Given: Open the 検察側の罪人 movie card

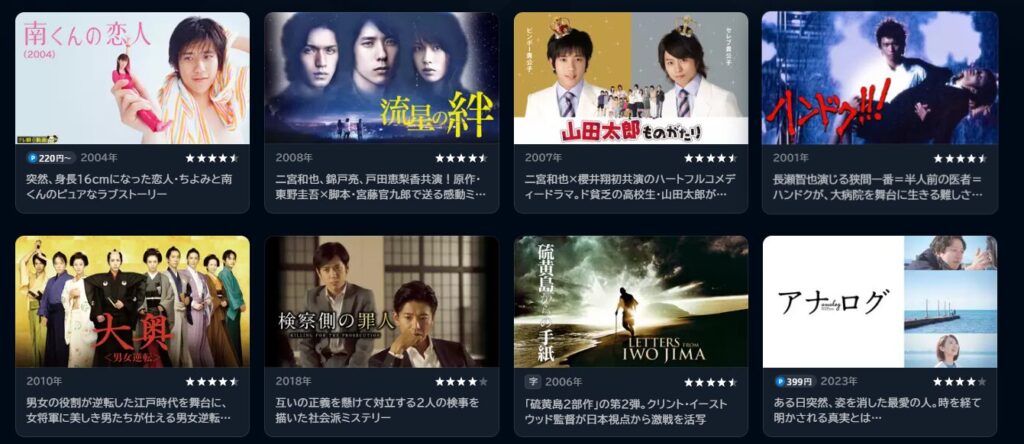Looking at the screenshot, I should (381, 302).
